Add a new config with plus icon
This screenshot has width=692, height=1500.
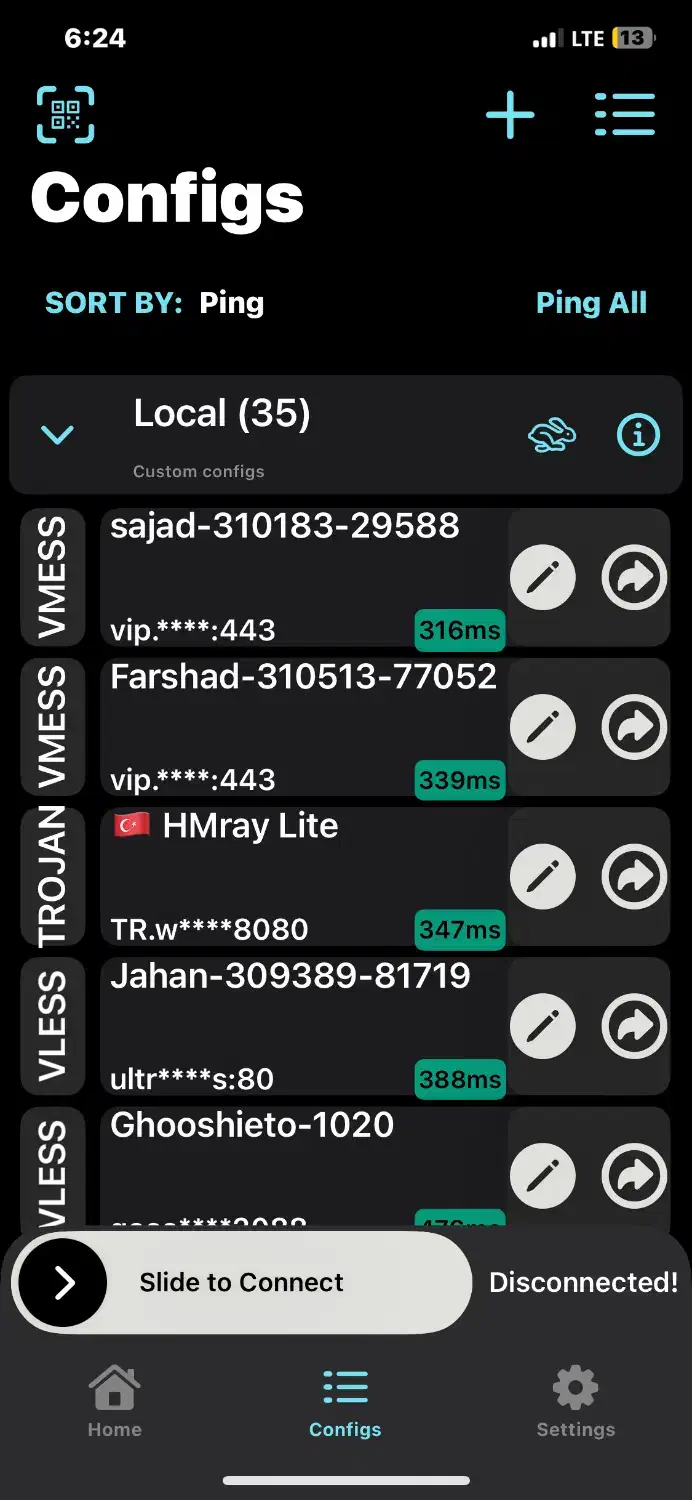click(510, 114)
